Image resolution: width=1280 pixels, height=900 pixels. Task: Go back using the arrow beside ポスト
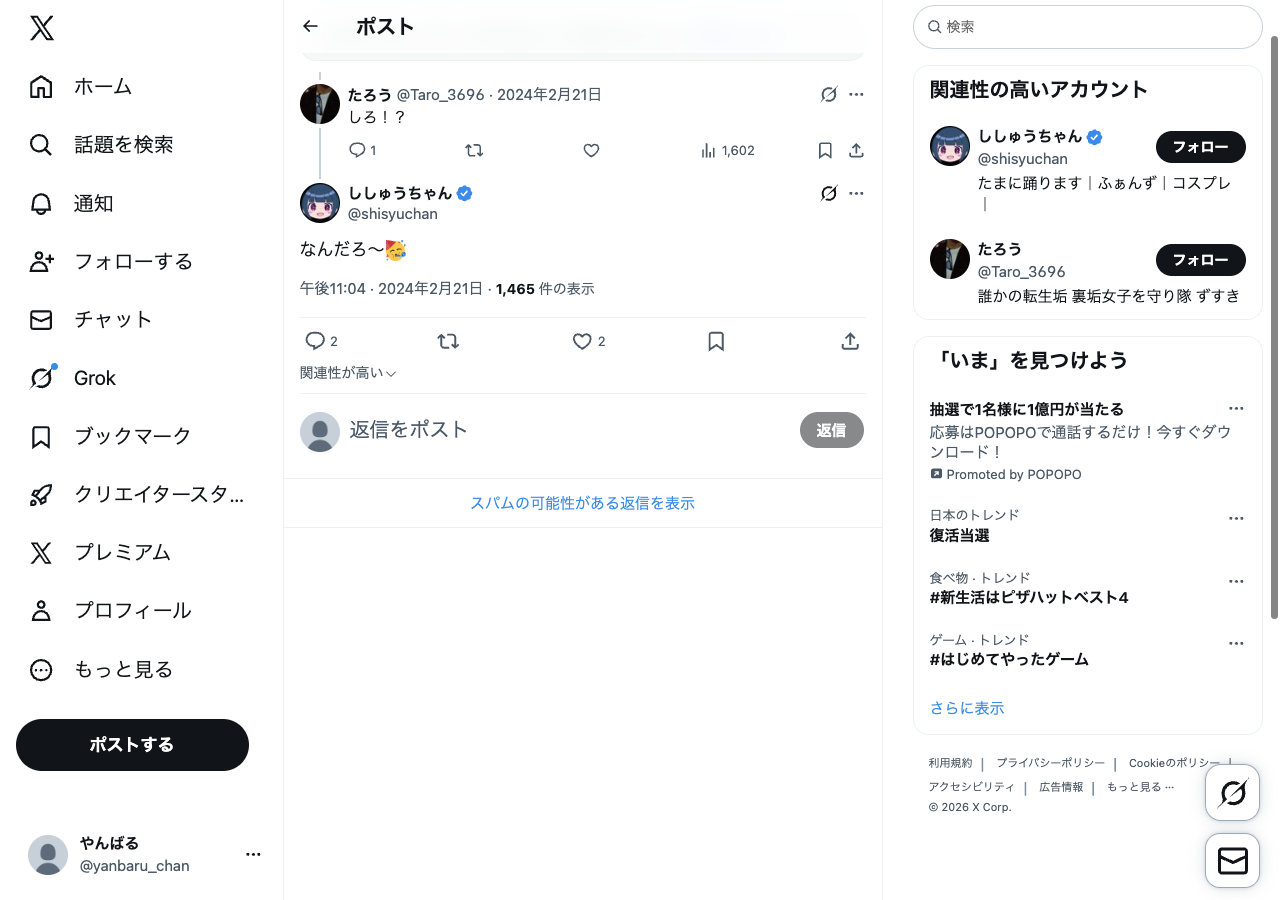(x=310, y=27)
